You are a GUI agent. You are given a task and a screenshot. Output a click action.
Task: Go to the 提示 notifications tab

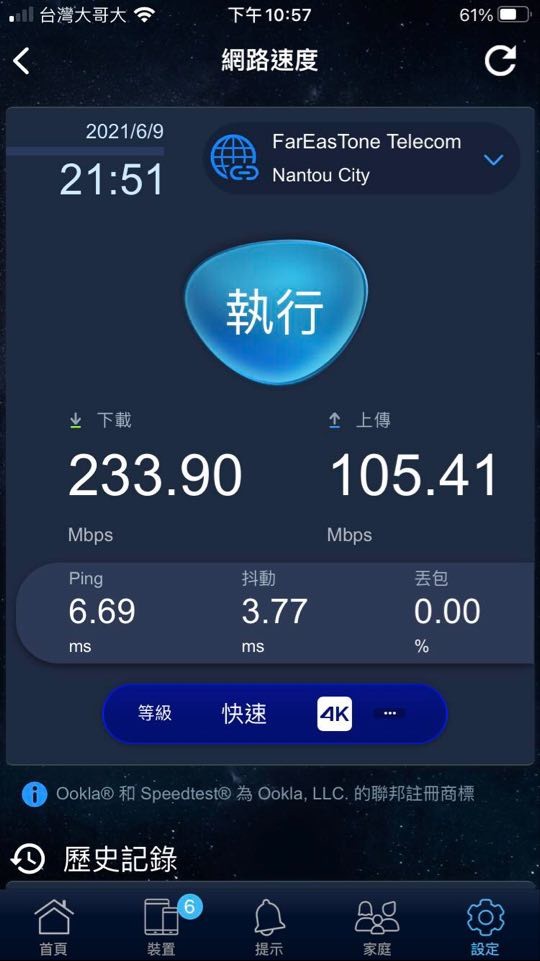pos(270,927)
